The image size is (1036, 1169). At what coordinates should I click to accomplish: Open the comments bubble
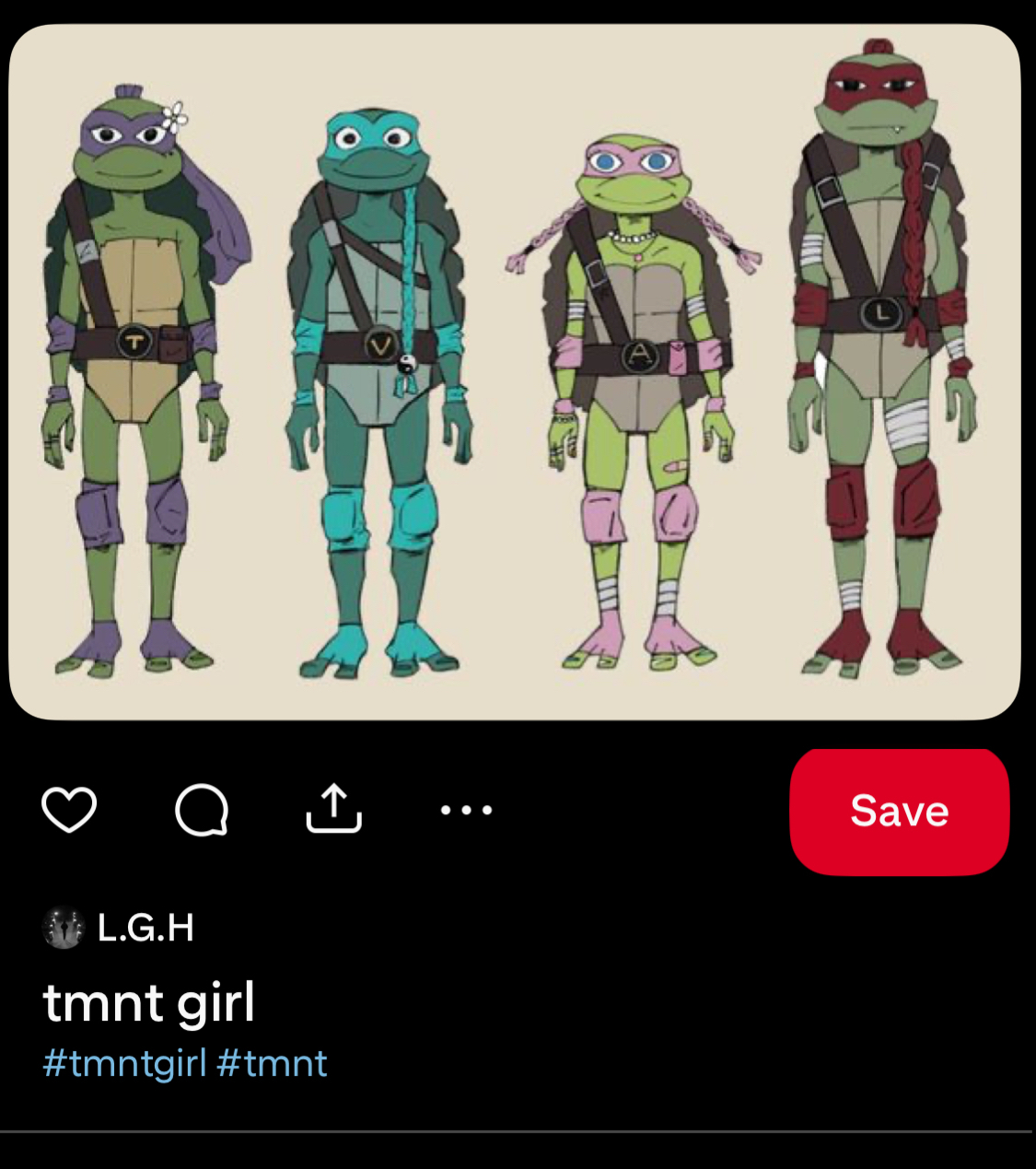[202, 810]
